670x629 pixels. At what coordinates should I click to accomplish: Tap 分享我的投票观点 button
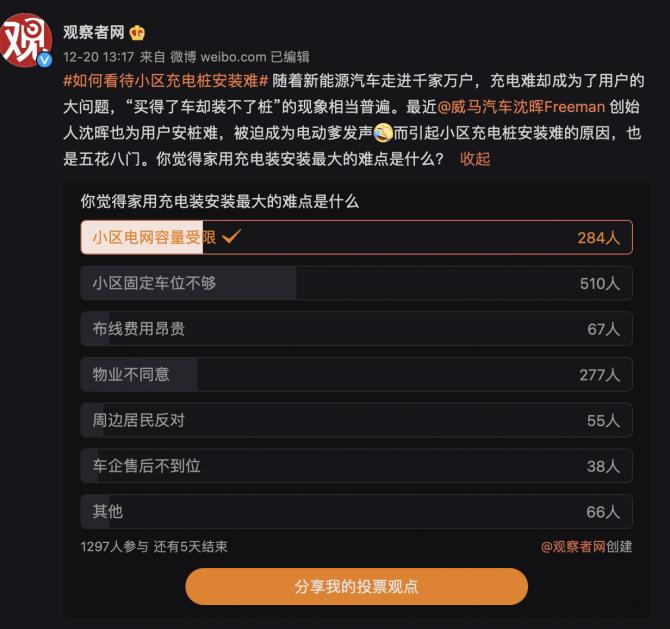coord(356,586)
